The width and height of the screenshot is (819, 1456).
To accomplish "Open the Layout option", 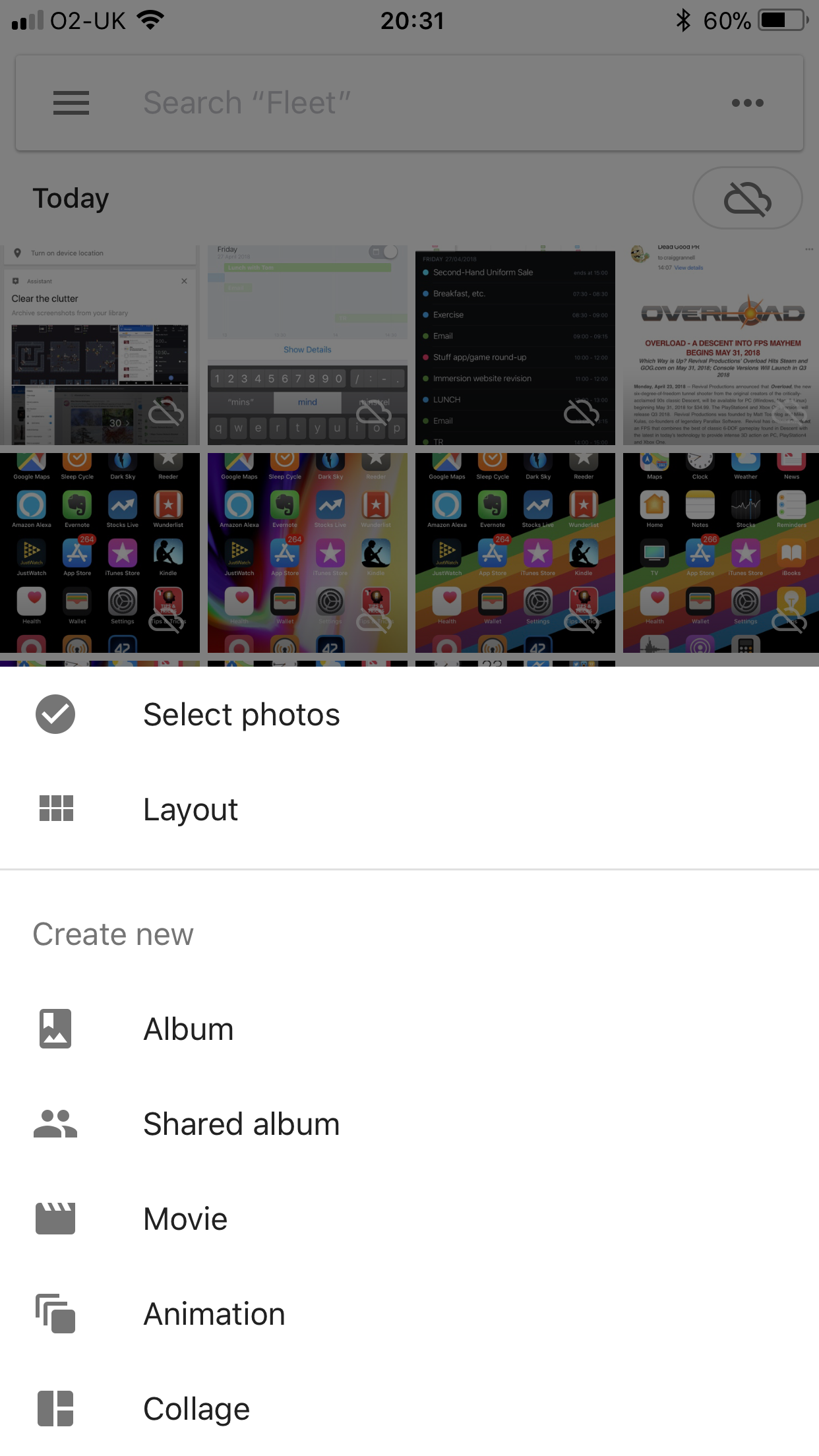I will click(409, 809).
